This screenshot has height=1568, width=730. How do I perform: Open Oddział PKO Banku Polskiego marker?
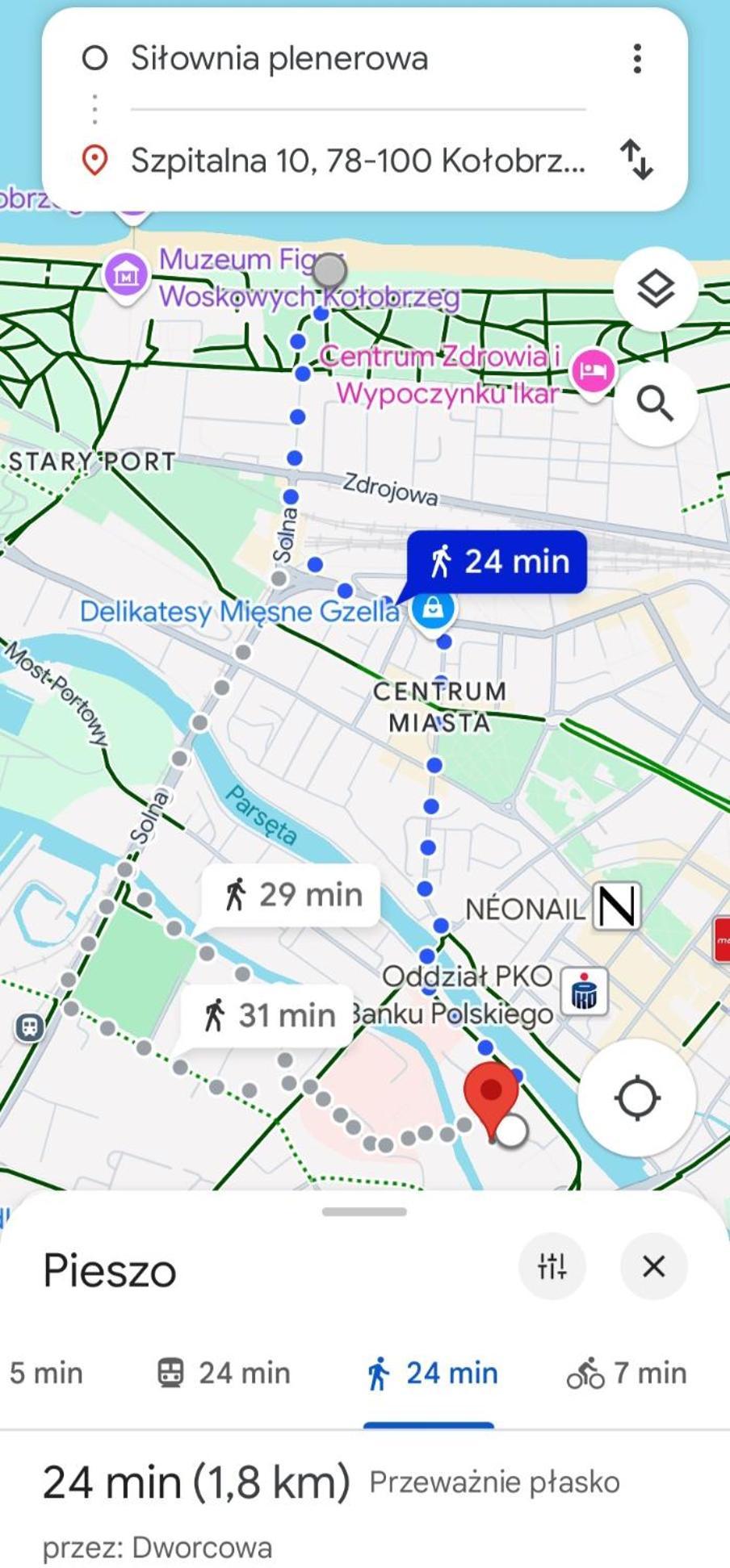click(584, 992)
